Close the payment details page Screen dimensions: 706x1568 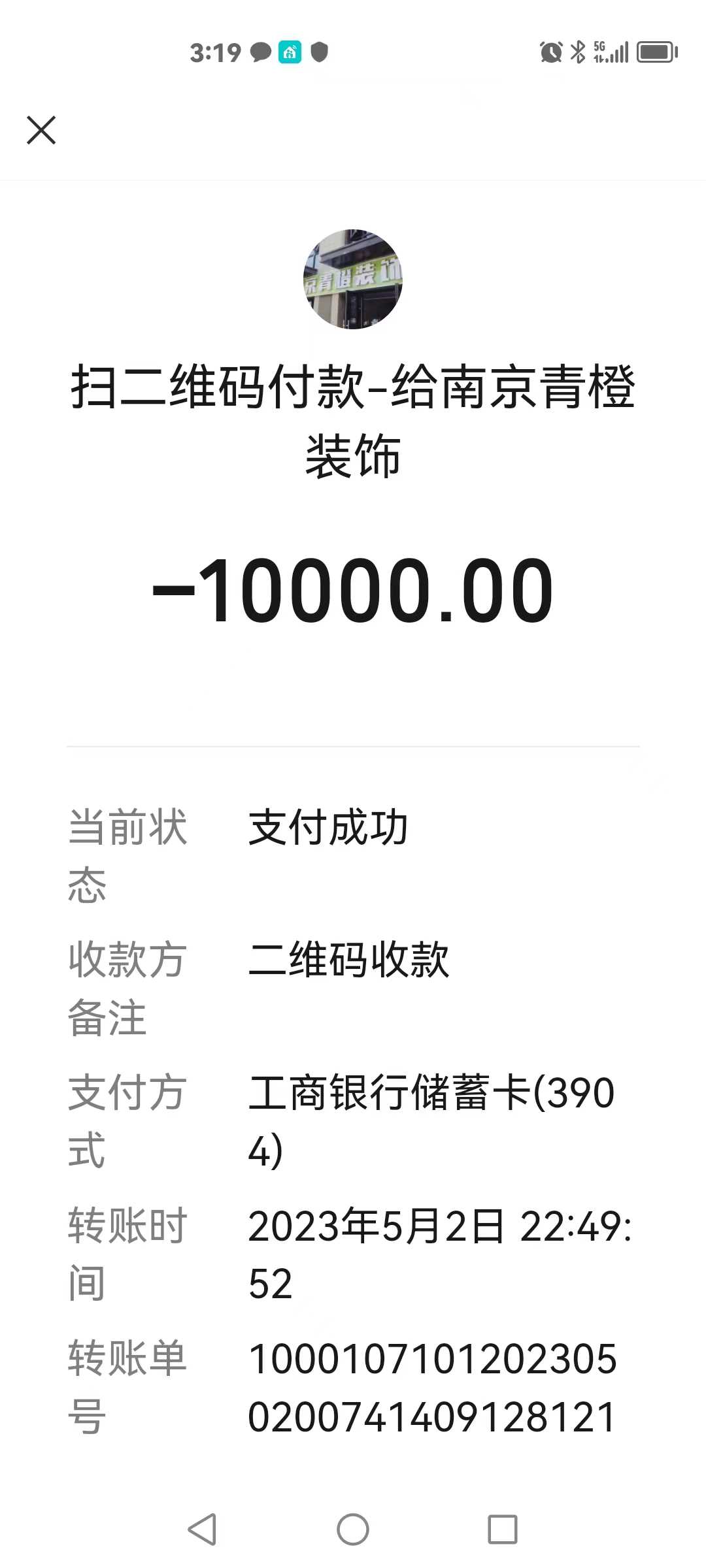[x=41, y=130]
